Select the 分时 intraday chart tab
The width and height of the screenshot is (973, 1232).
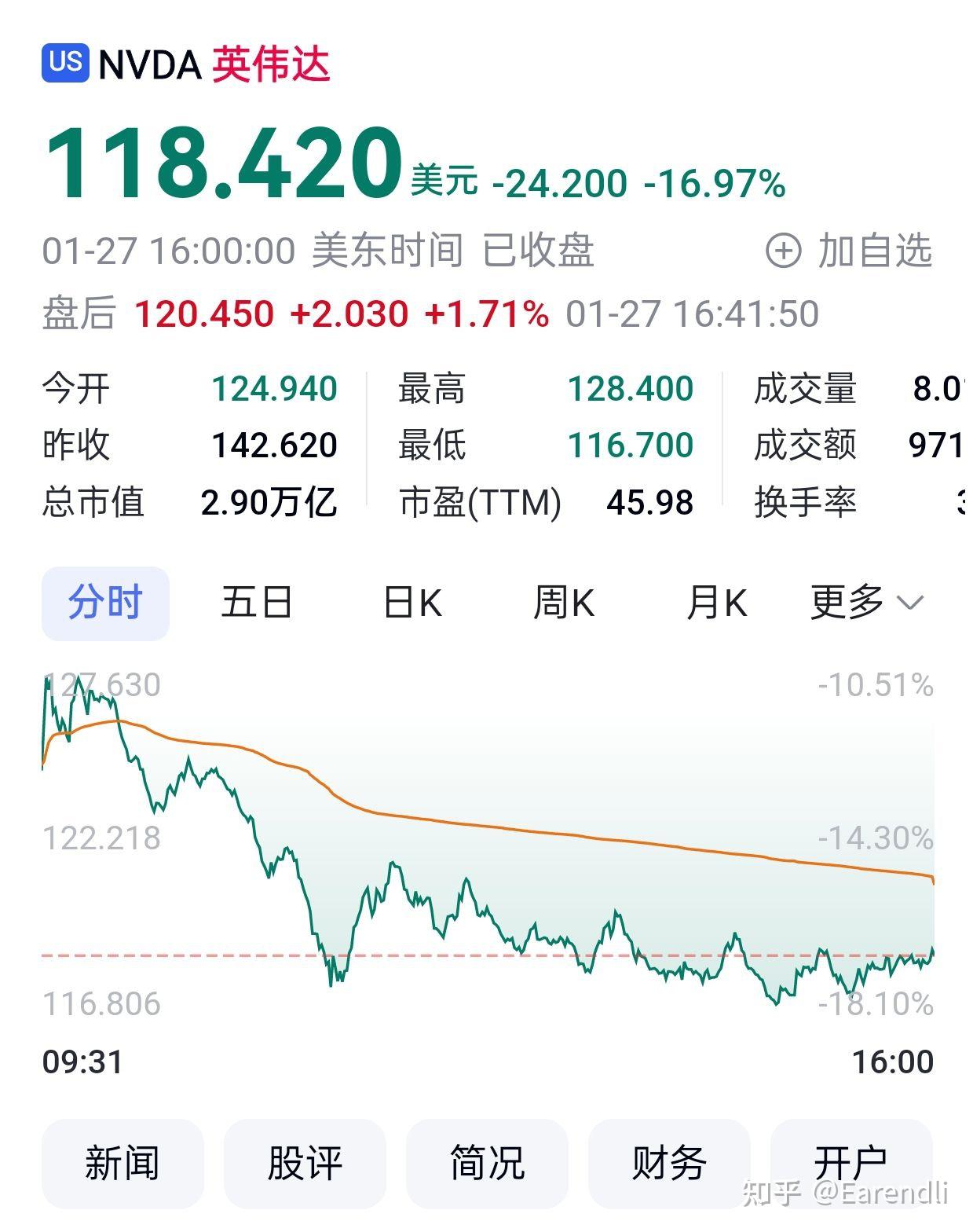(105, 603)
